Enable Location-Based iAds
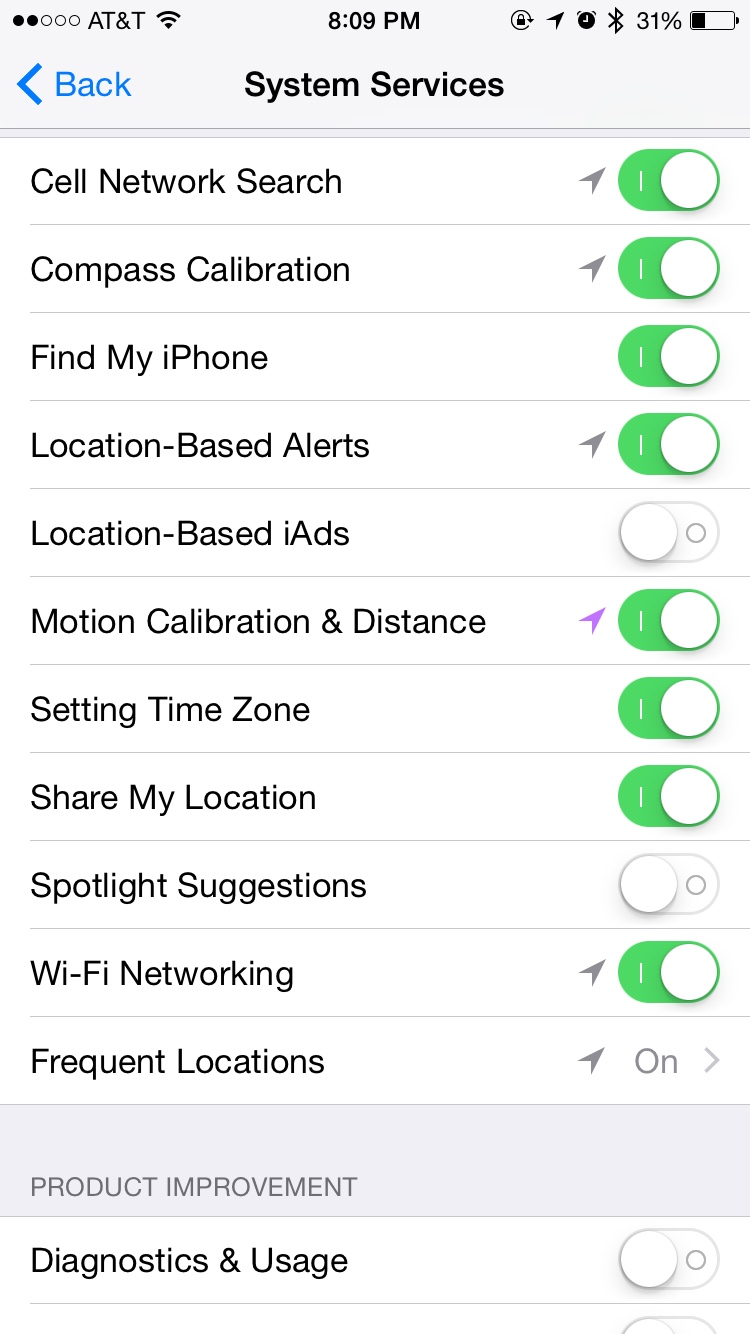The image size is (750, 1334). coord(668,533)
